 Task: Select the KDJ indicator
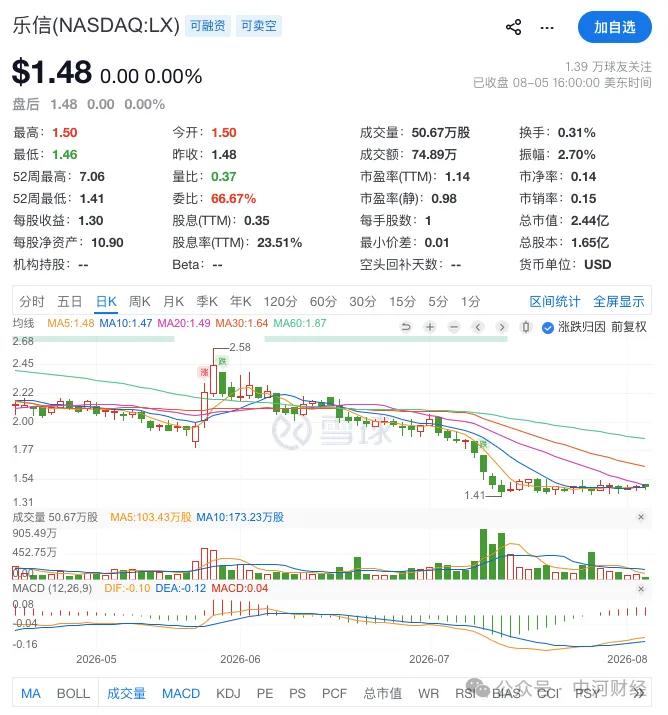[x=228, y=693]
